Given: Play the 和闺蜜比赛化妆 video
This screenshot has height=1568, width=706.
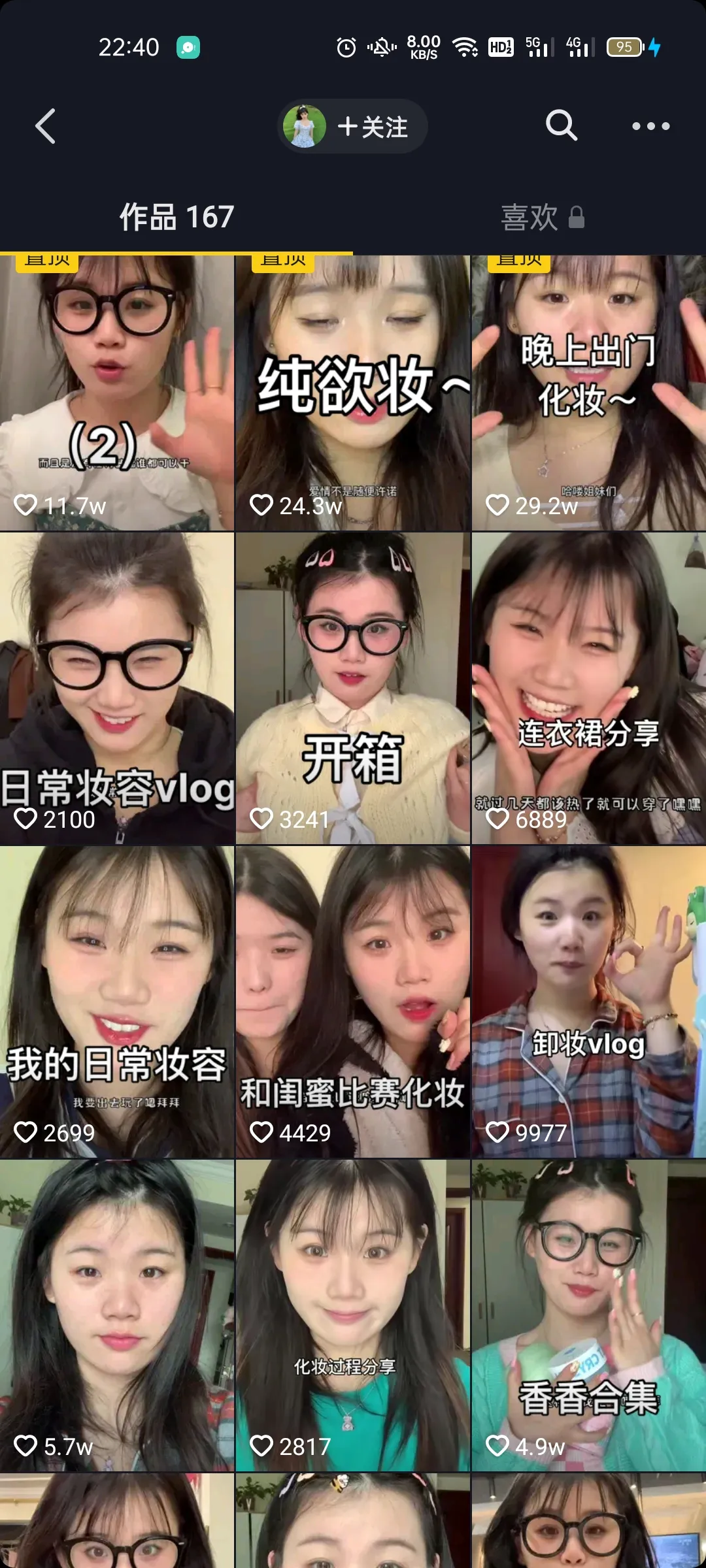Looking at the screenshot, I should pos(352,1002).
